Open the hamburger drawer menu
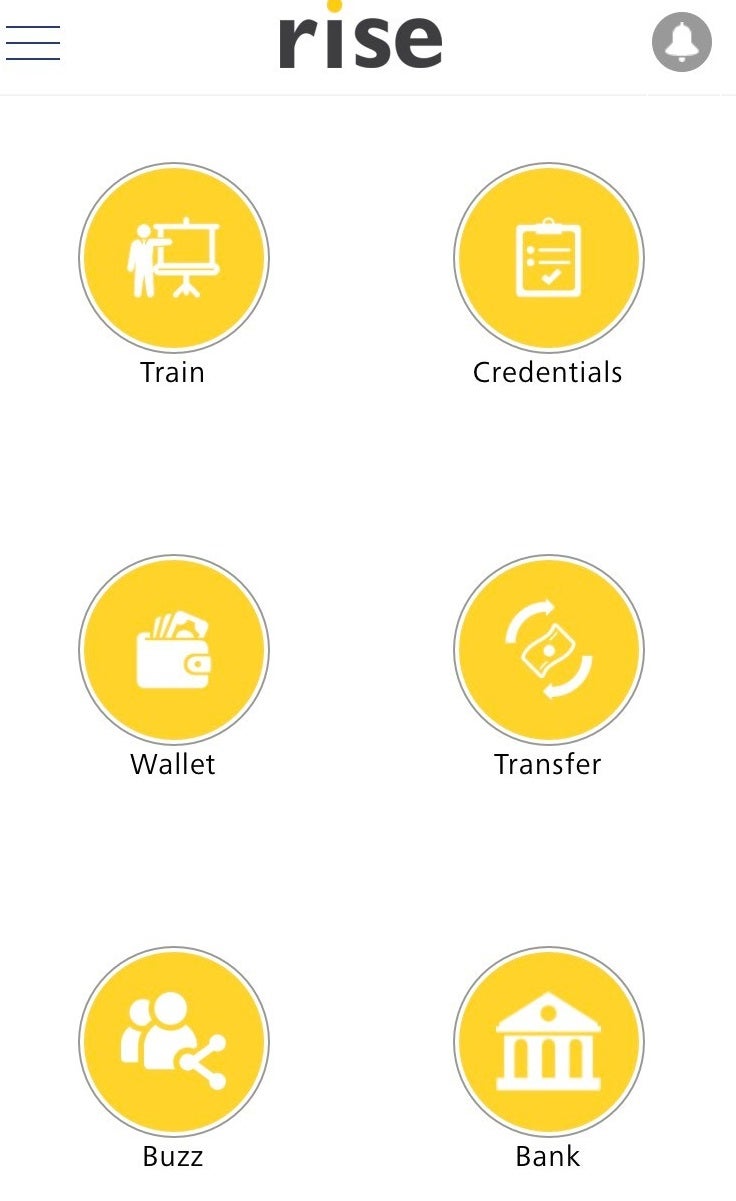The image size is (736, 1201). 33,42
